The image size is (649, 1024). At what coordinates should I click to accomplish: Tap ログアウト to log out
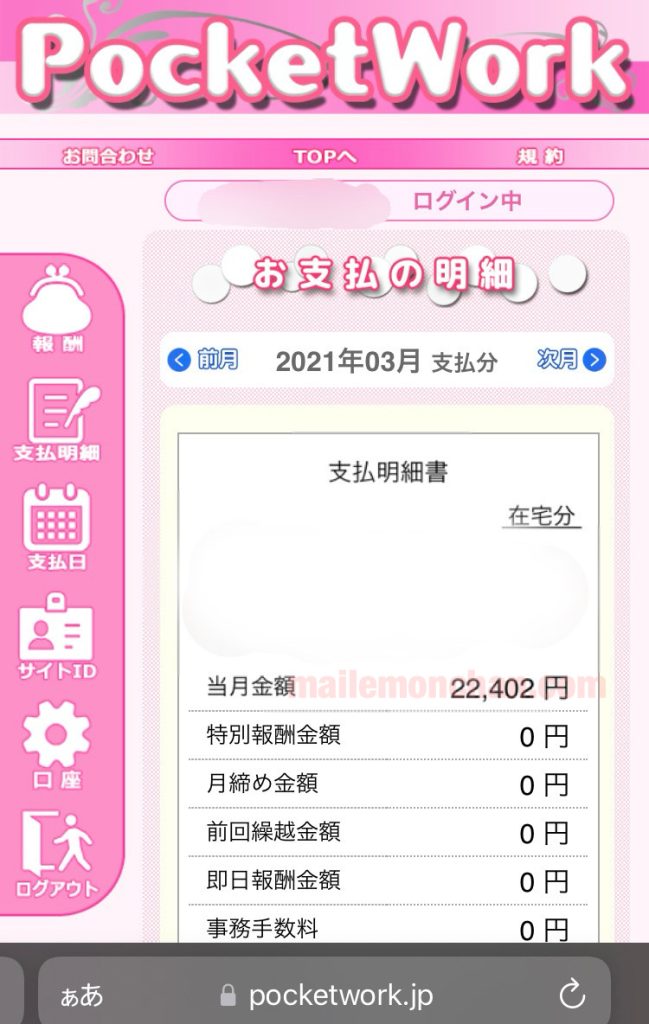tap(57, 853)
